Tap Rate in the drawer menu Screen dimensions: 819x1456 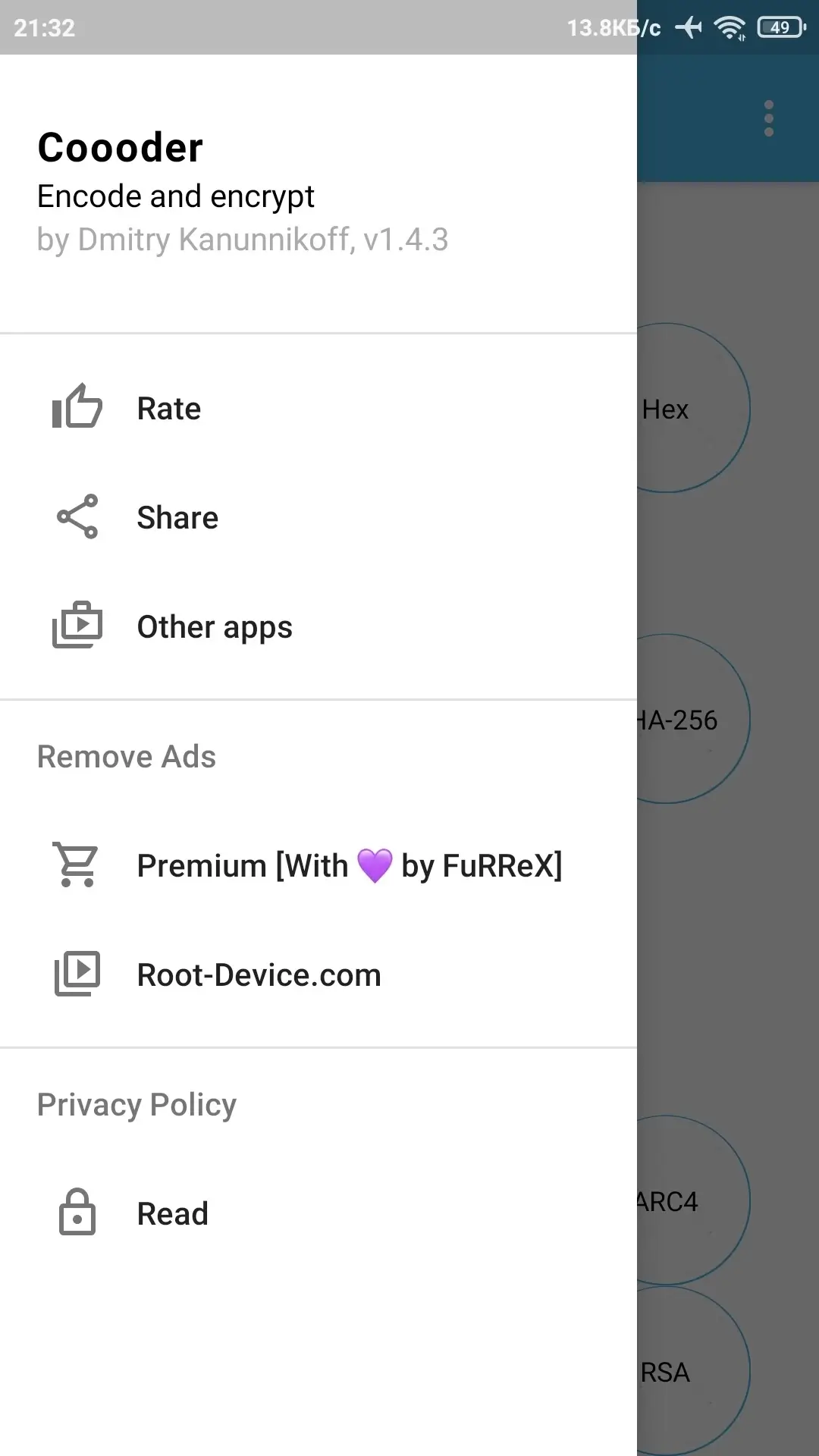(318, 409)
